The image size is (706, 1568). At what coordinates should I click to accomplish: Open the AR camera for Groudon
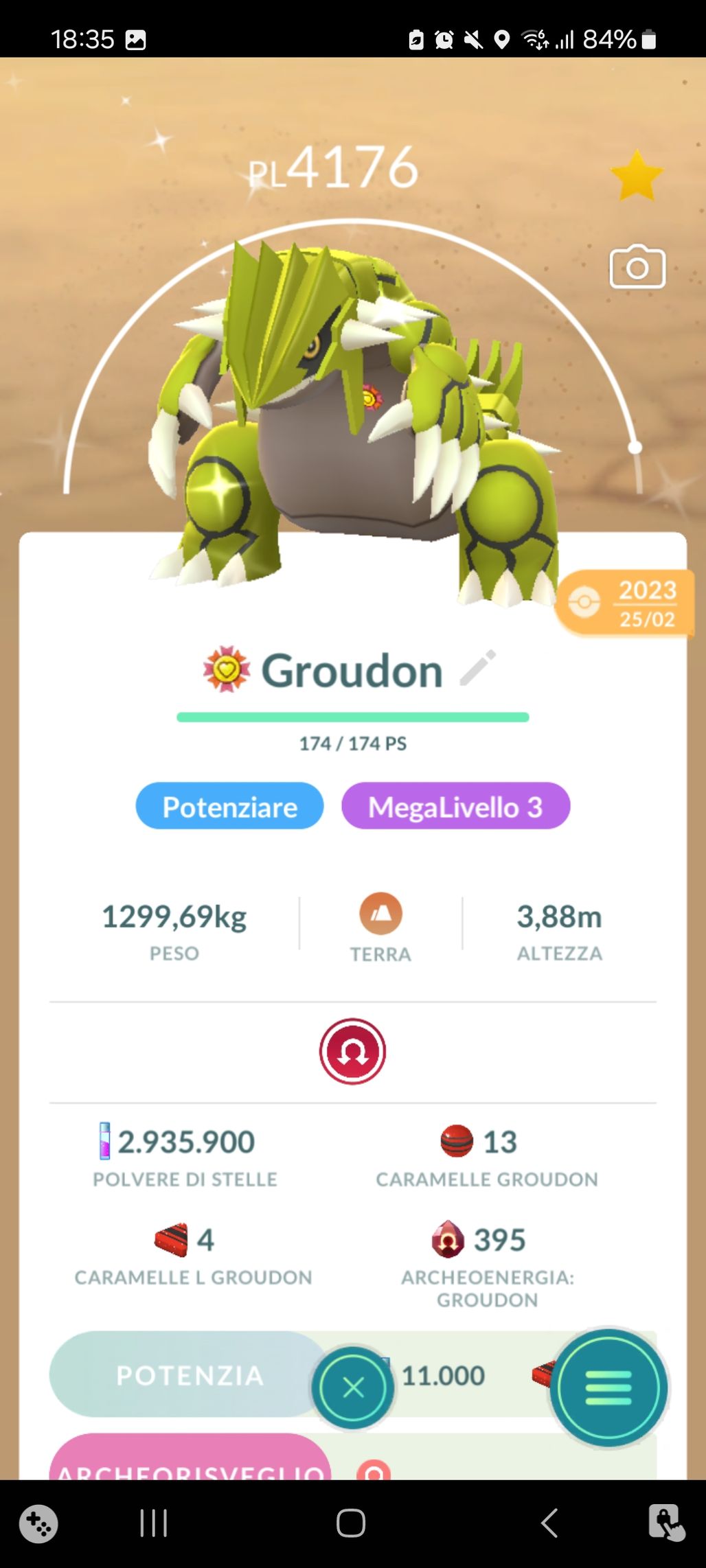click(637, 267)
